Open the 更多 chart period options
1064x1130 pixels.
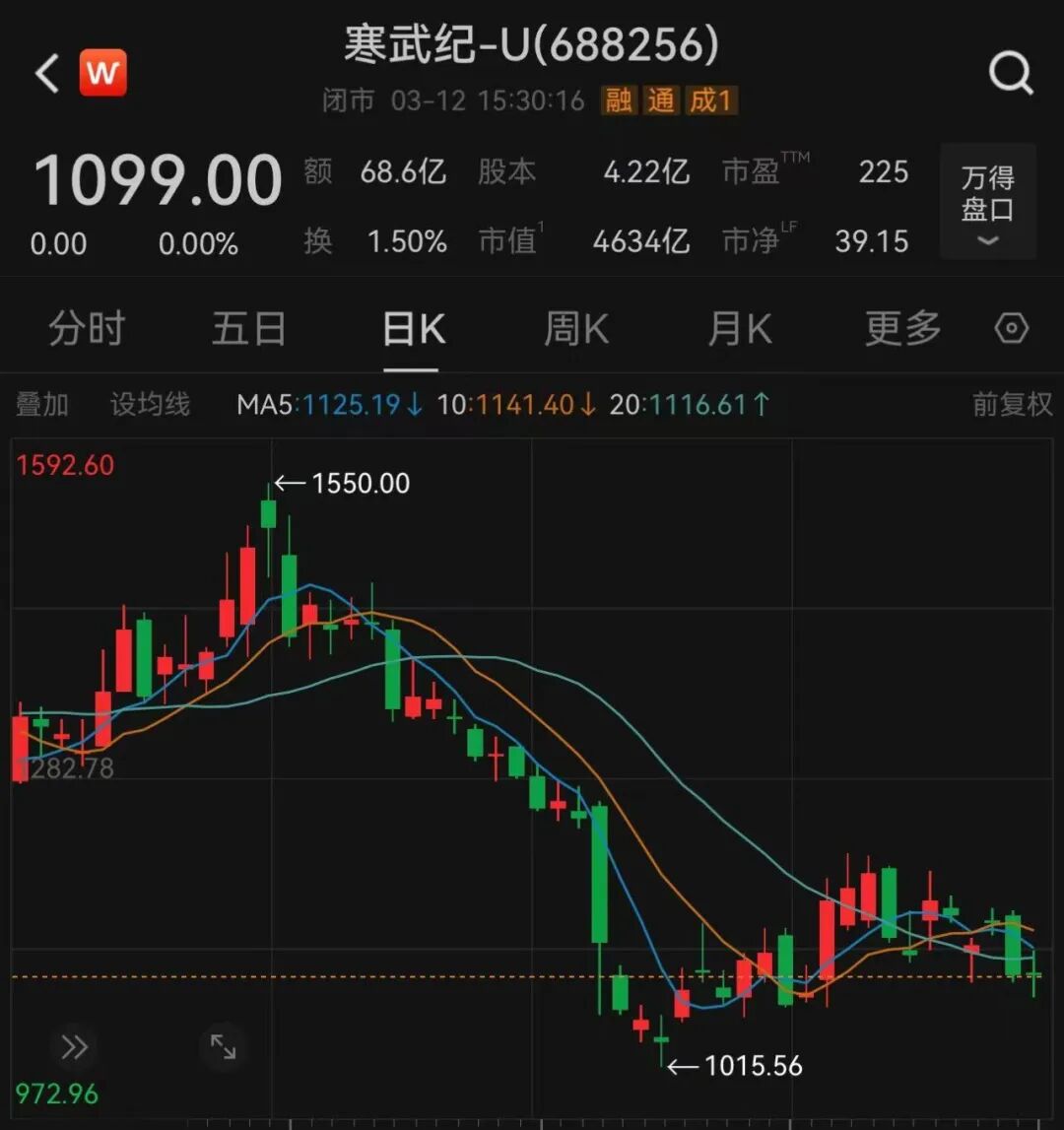[x=902, y=329]
